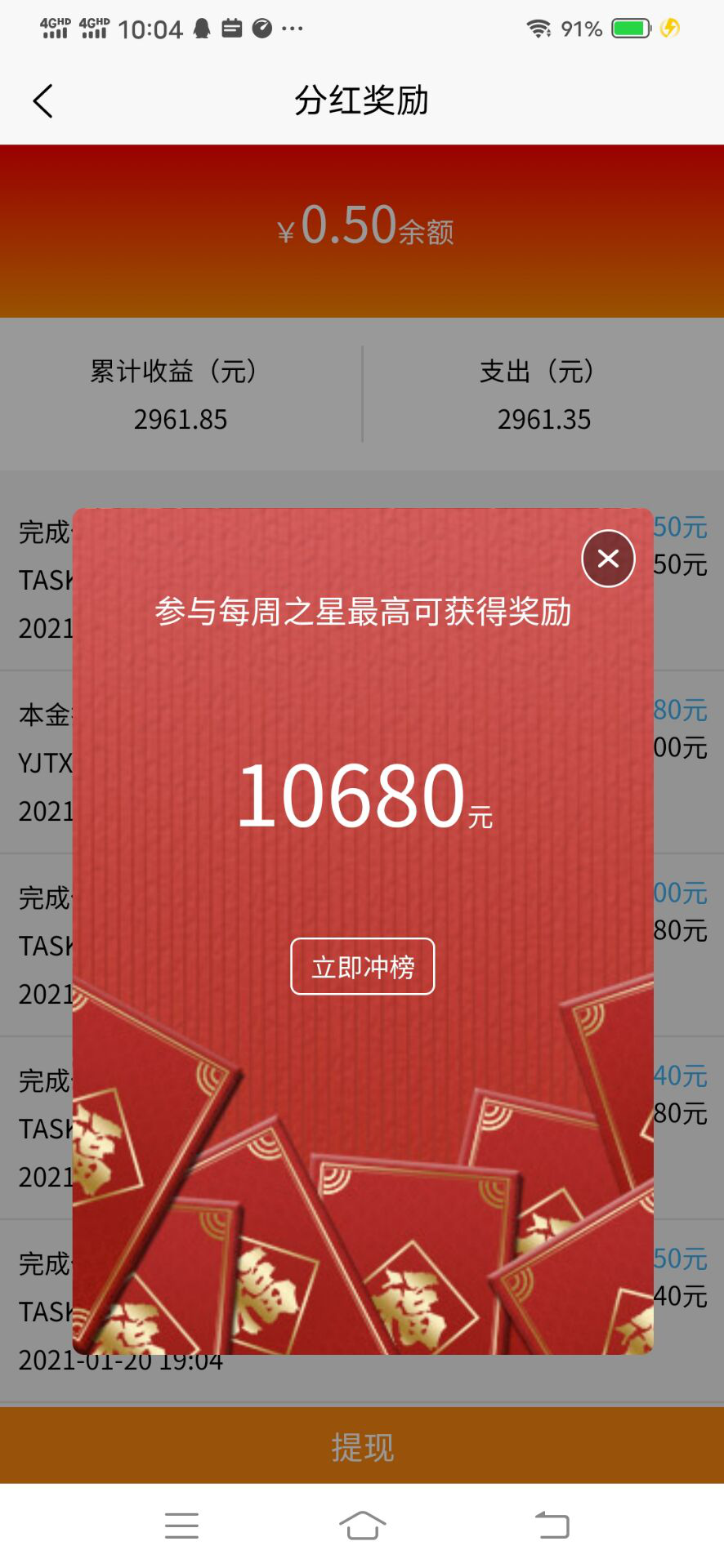Screen dimensions: 724x1568
Task: Open the recent apps menu button
Action: (x=181, y=1526)
